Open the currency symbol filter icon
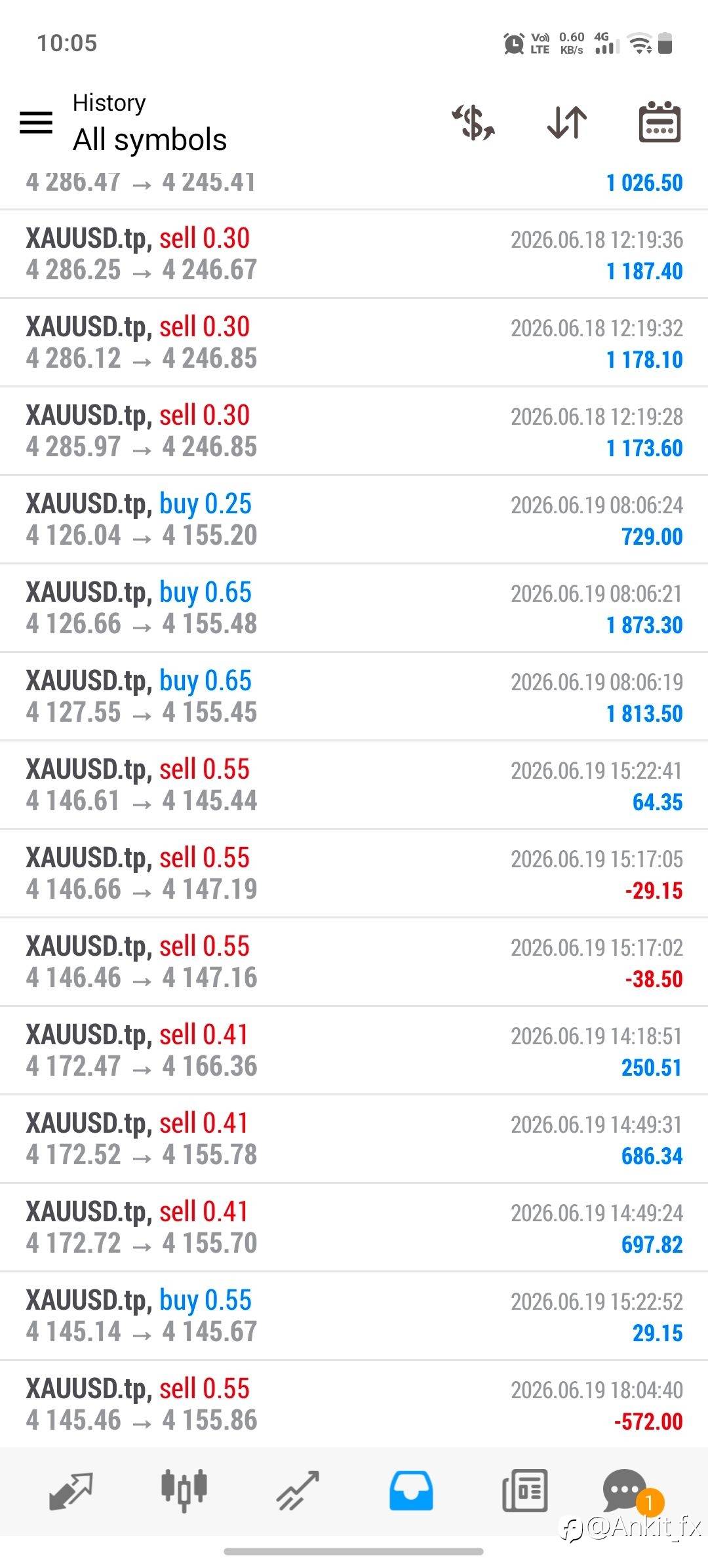Screen dimensions: 708x1568 tap(473, 123)
